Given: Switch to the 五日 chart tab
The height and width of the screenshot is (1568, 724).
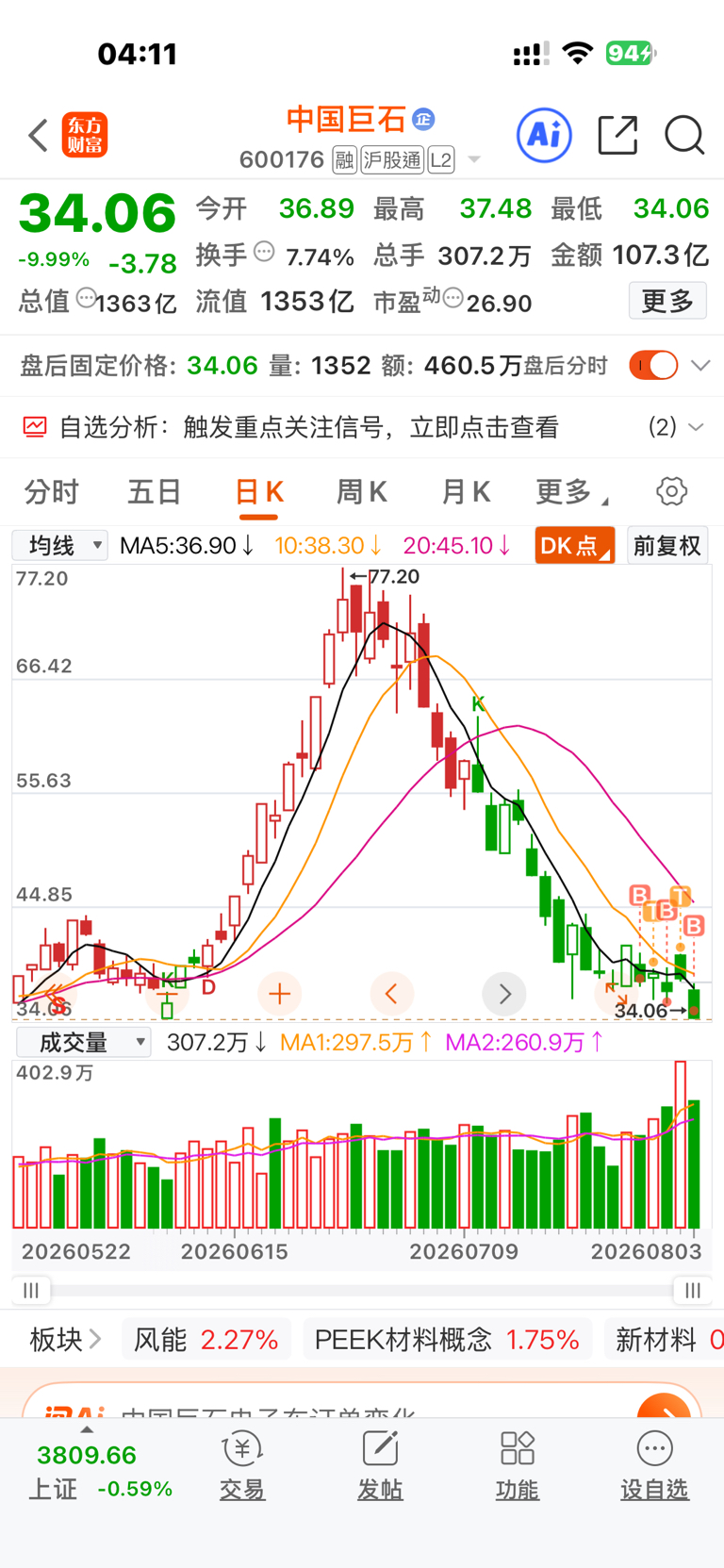Looking at the screenshot, I should [155, 491].
